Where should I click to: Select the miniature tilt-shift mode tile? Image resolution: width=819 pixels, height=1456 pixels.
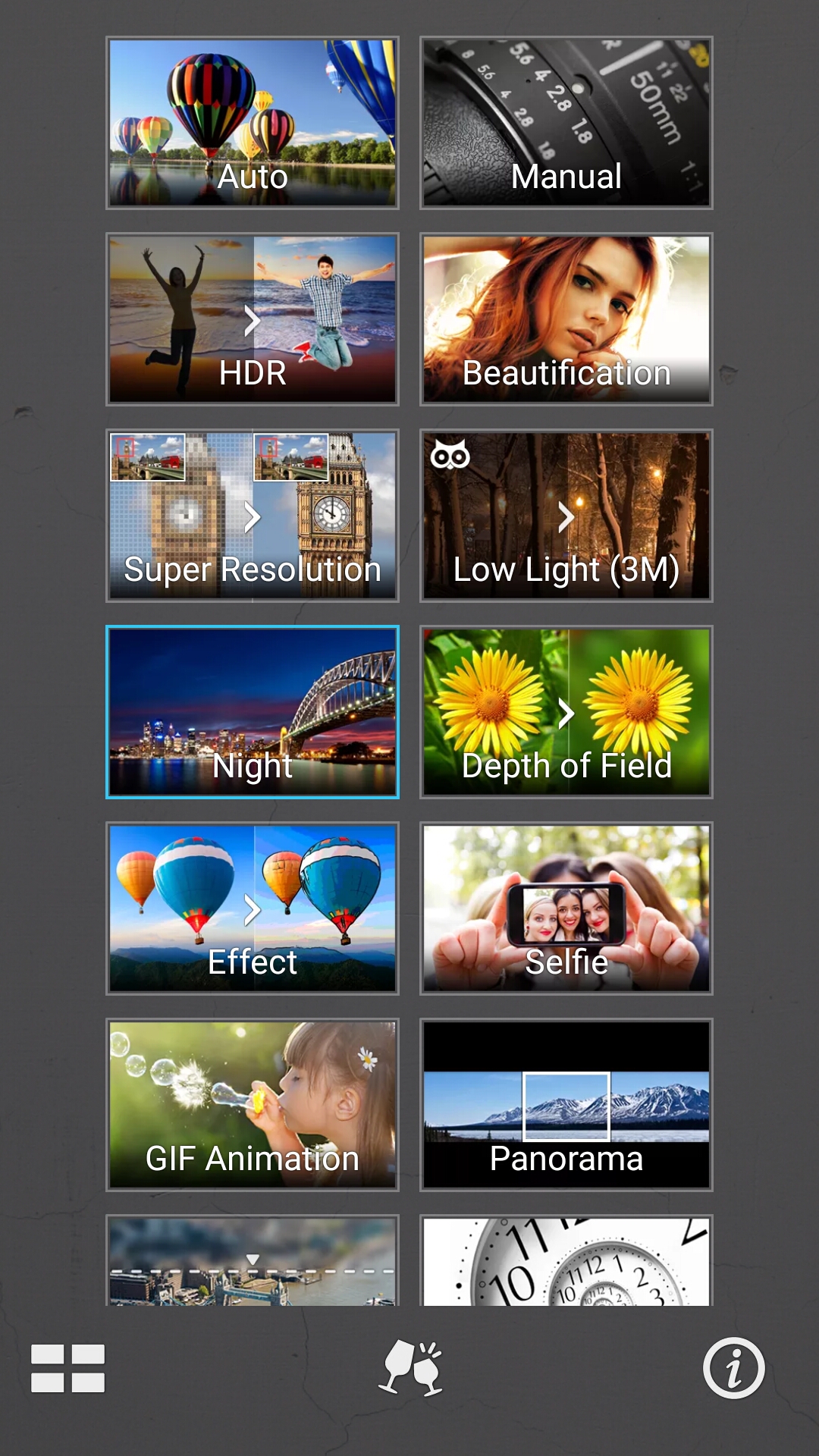[x=253, y=1260]
